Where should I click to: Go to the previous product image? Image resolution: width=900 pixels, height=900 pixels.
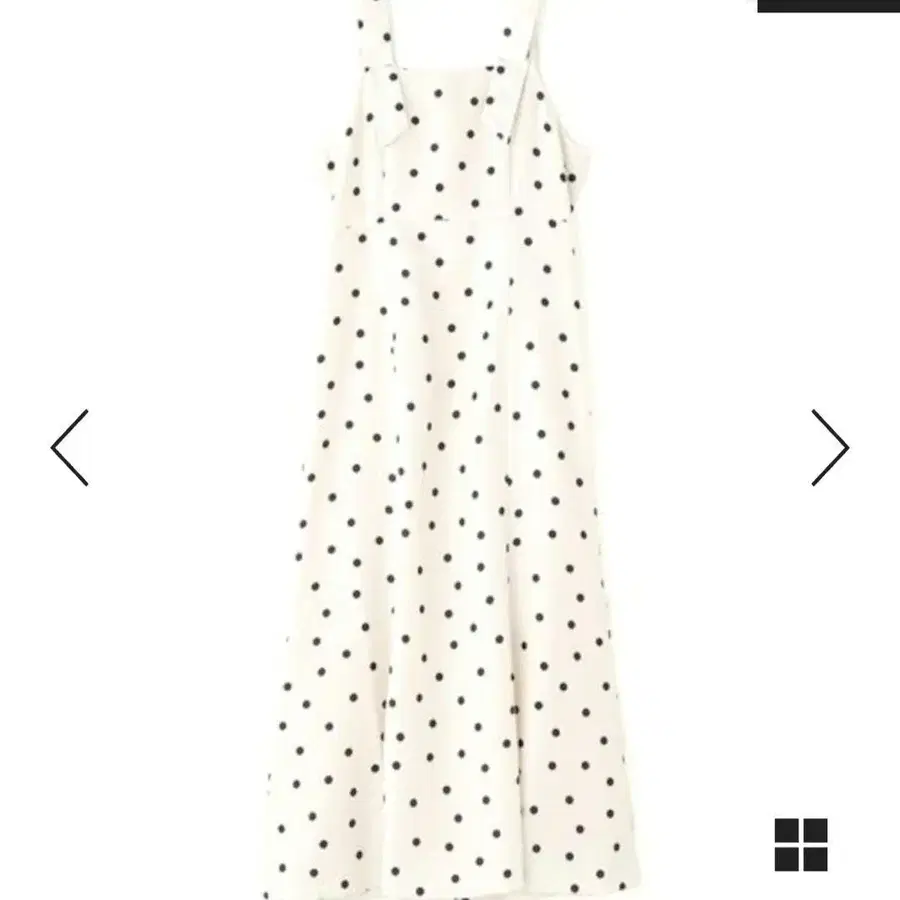tap(70, 447)
